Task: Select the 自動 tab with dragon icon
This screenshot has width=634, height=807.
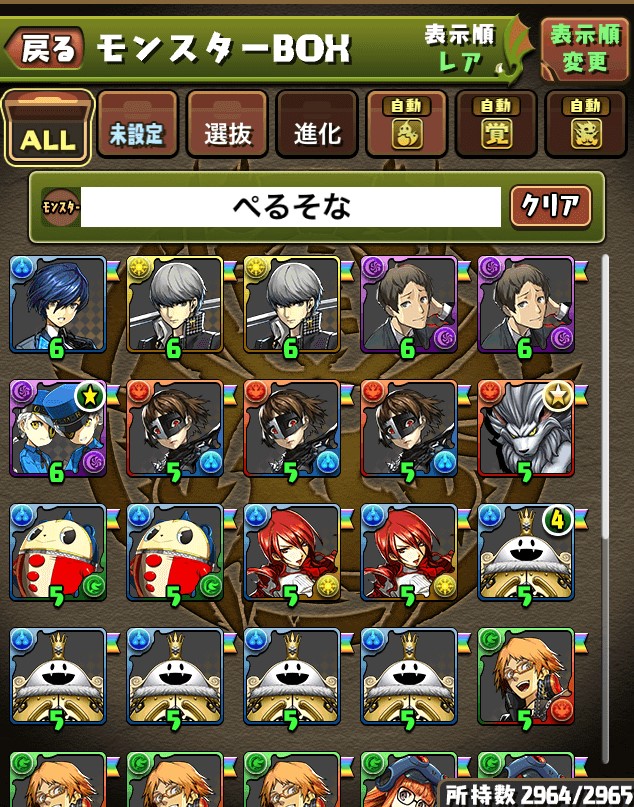Action: pyautogui.click(x=584, y=127)
